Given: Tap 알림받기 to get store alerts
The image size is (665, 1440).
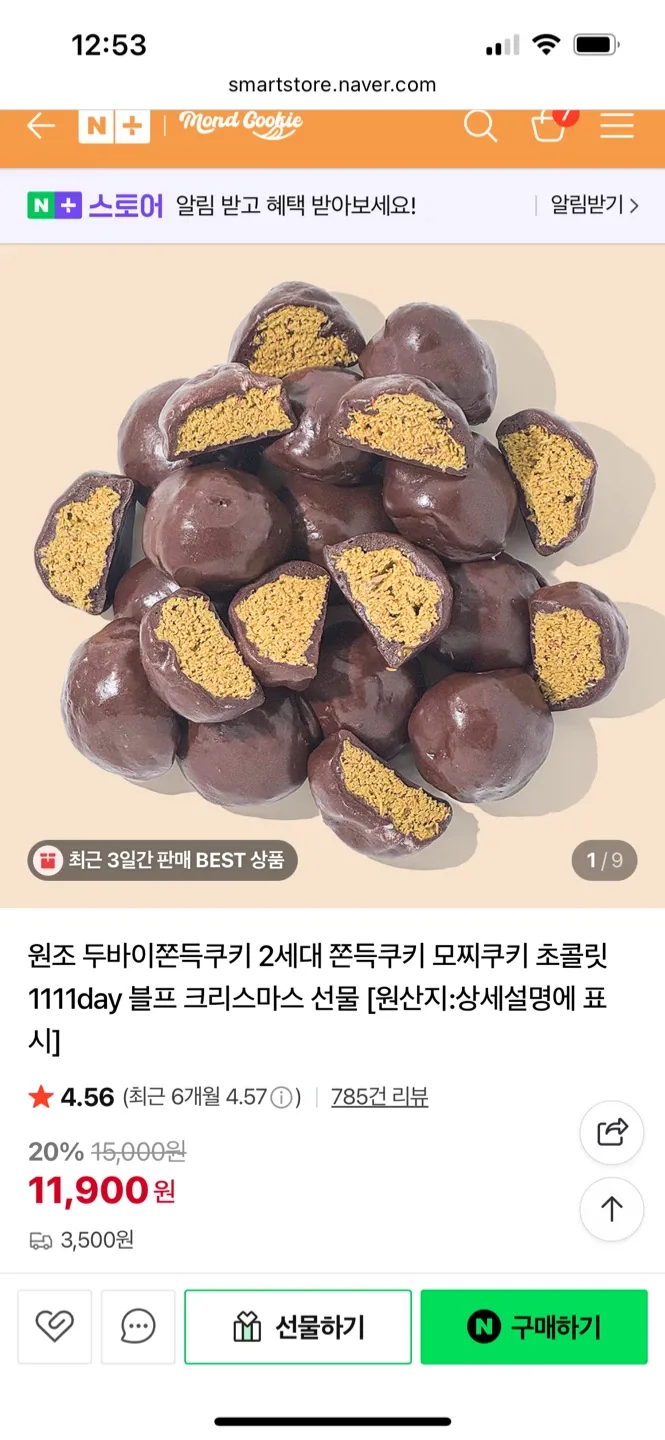Looking at the screenshot, I should pos(594,205).
